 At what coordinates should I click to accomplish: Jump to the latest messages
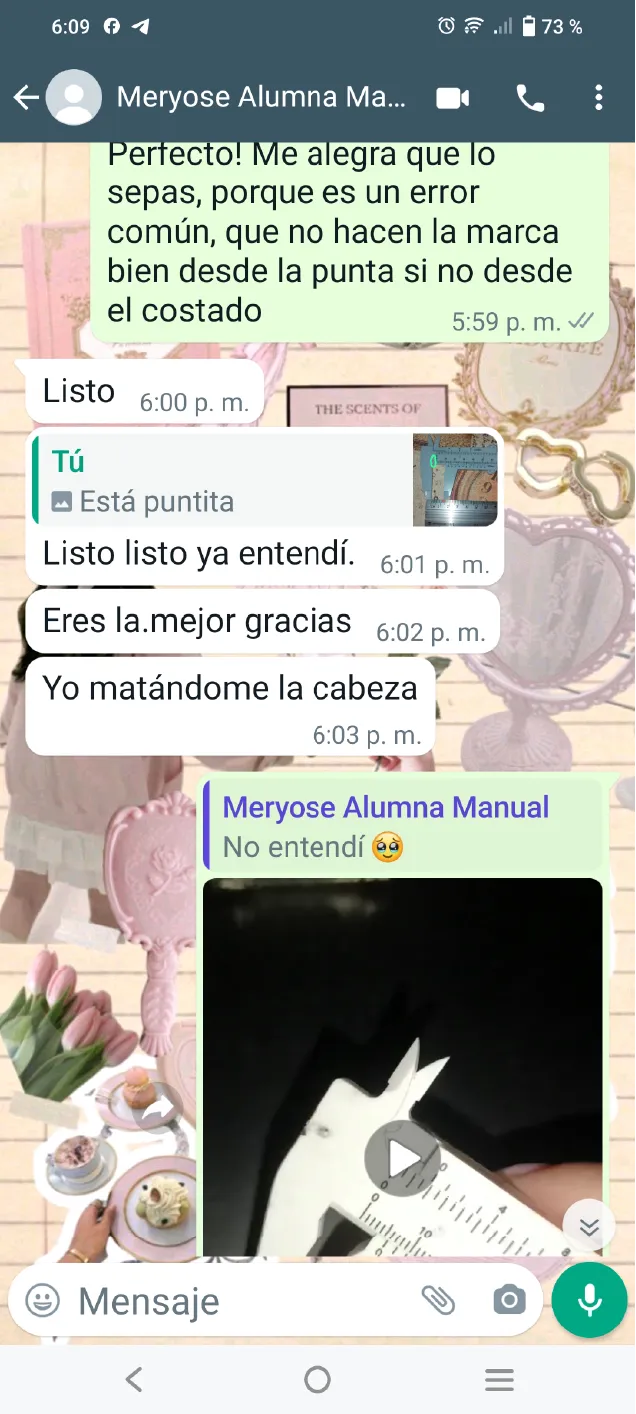point(589,1226)
